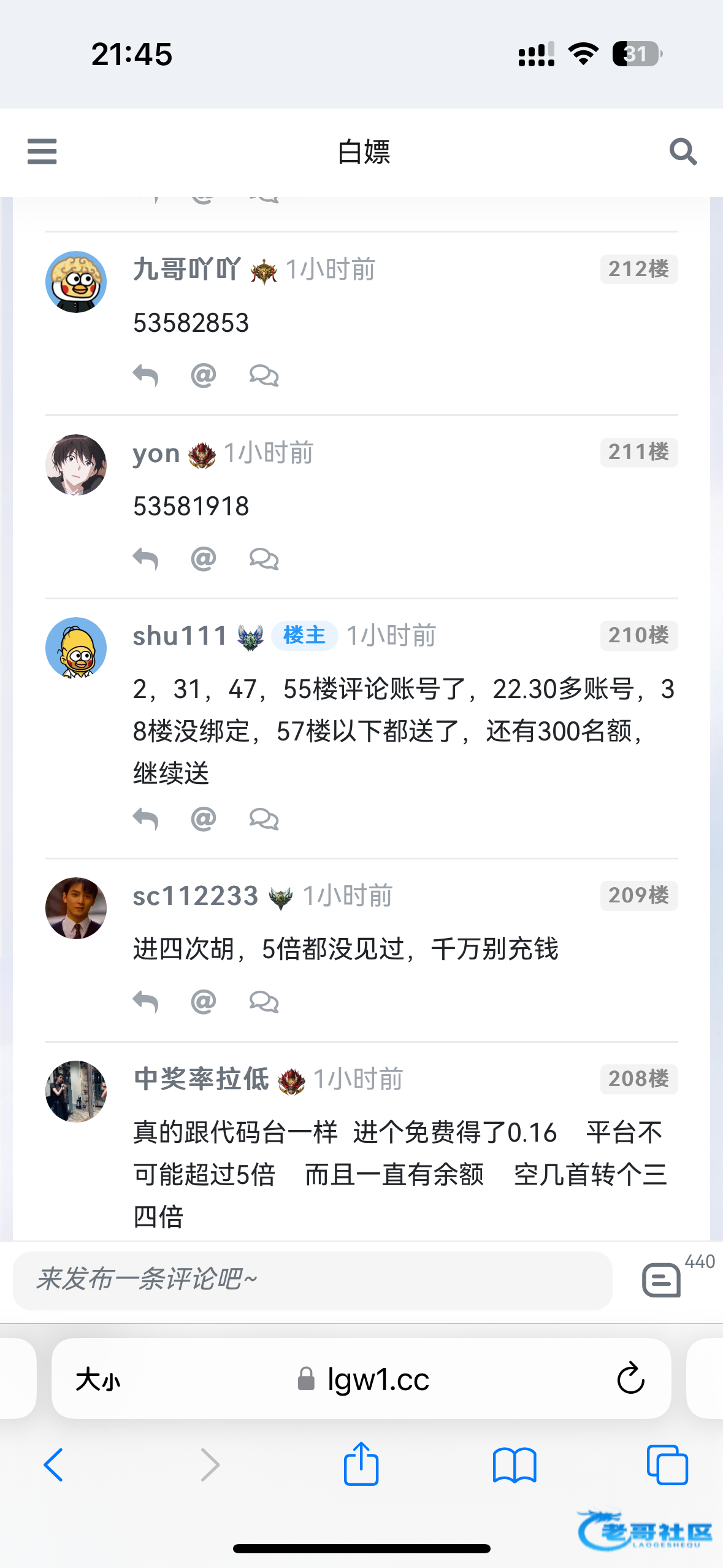Open browser tabs overview
Viewport: 723px width, 1568px height.
coord(667,1465)
